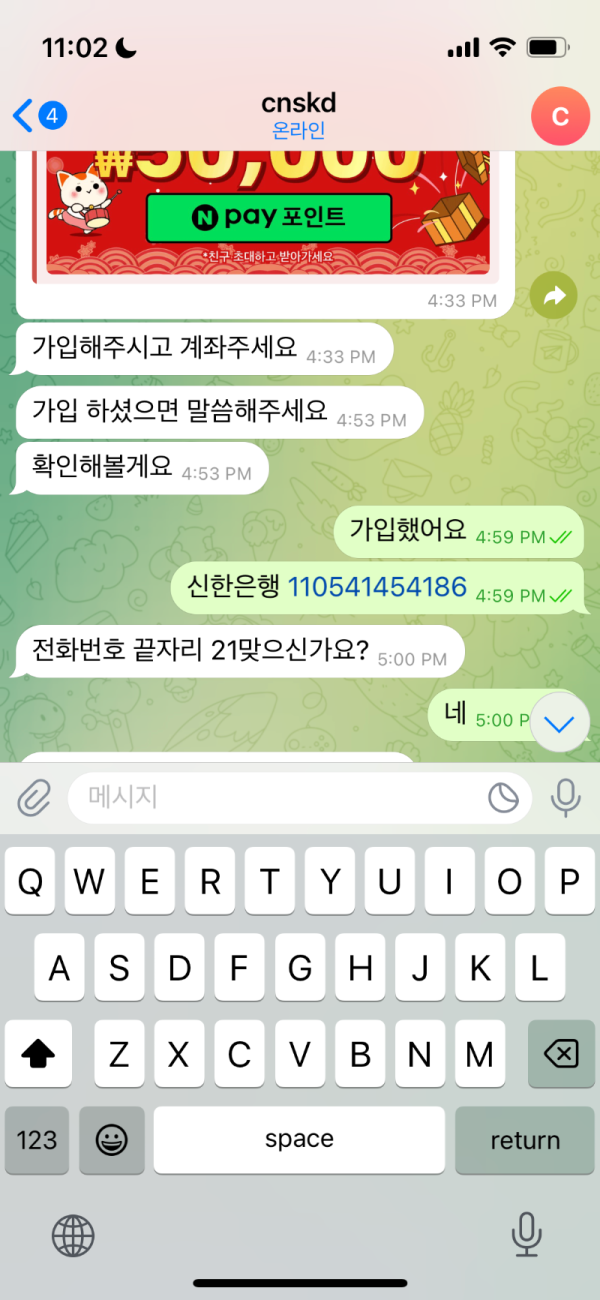This screenshot has height=1300, width=600.
Task: Forward the N pay promo image
Action: point(554,295)
